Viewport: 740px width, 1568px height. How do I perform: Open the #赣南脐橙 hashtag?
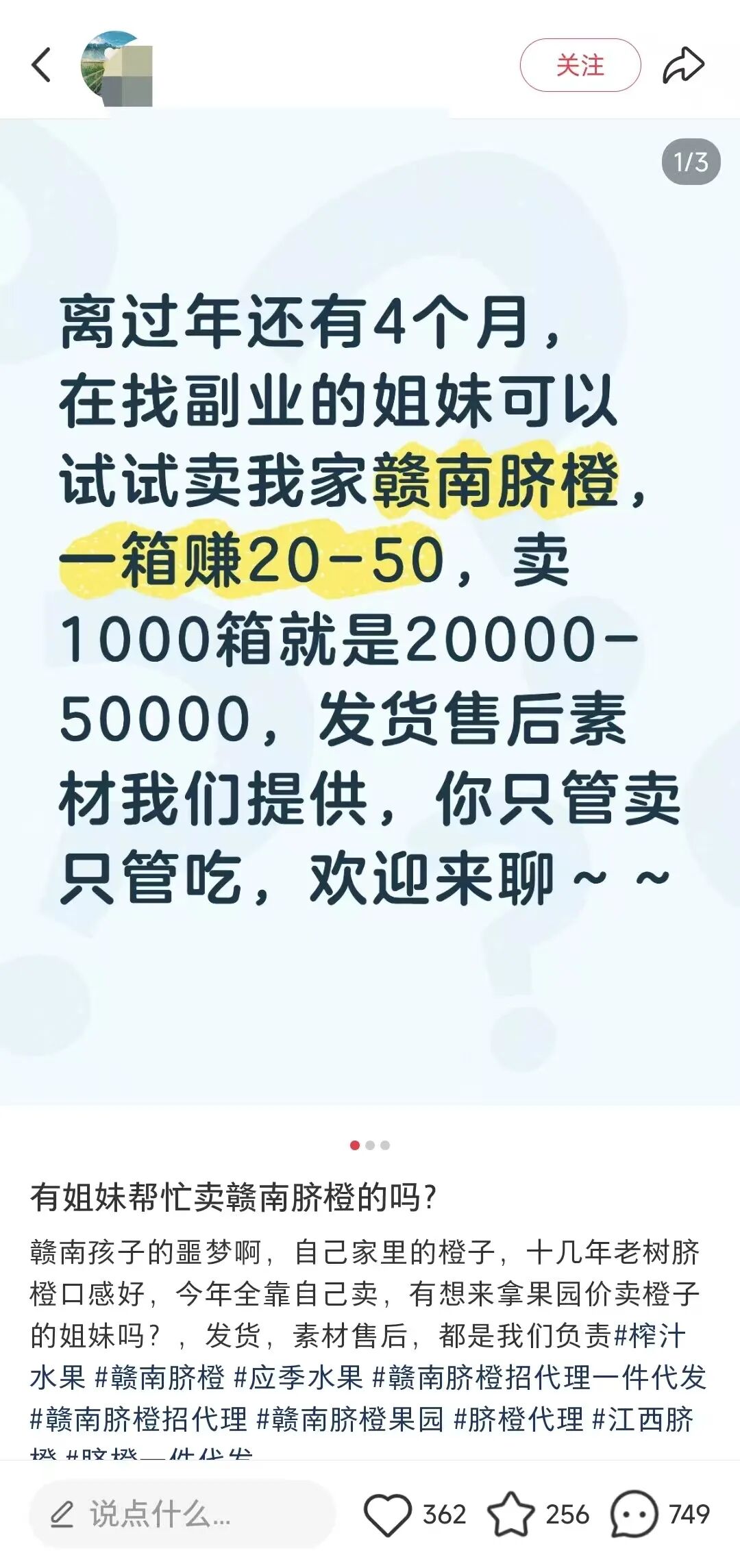(x=160, y=1377)
